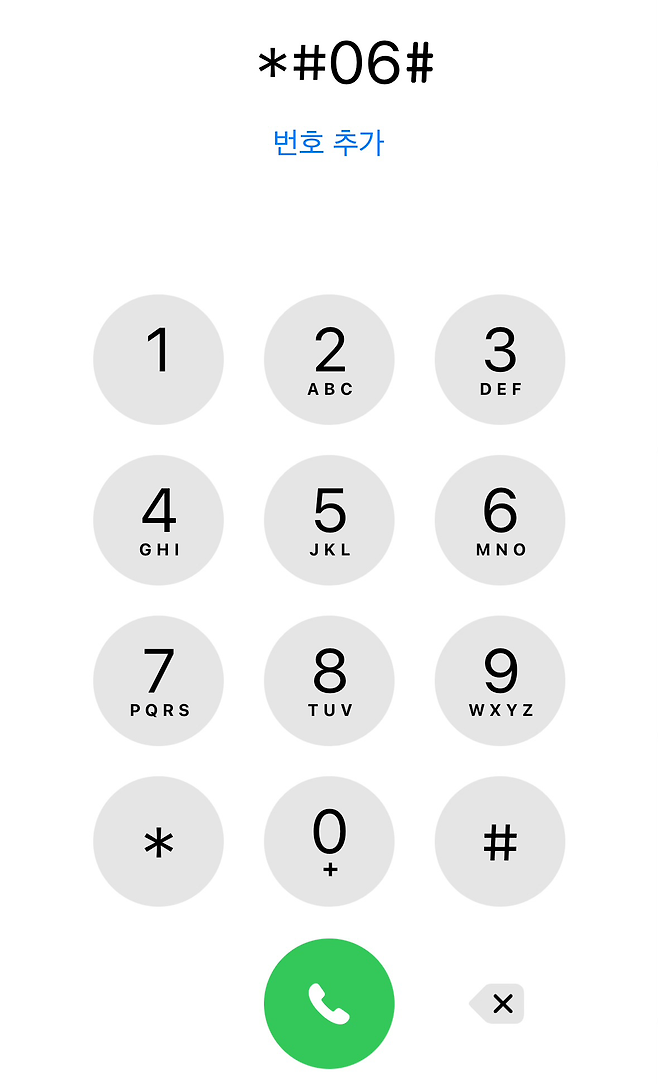Dial digit 1 on the keypad
The height and width of the screenshot is (1084, 658).
tap(158, 359)
